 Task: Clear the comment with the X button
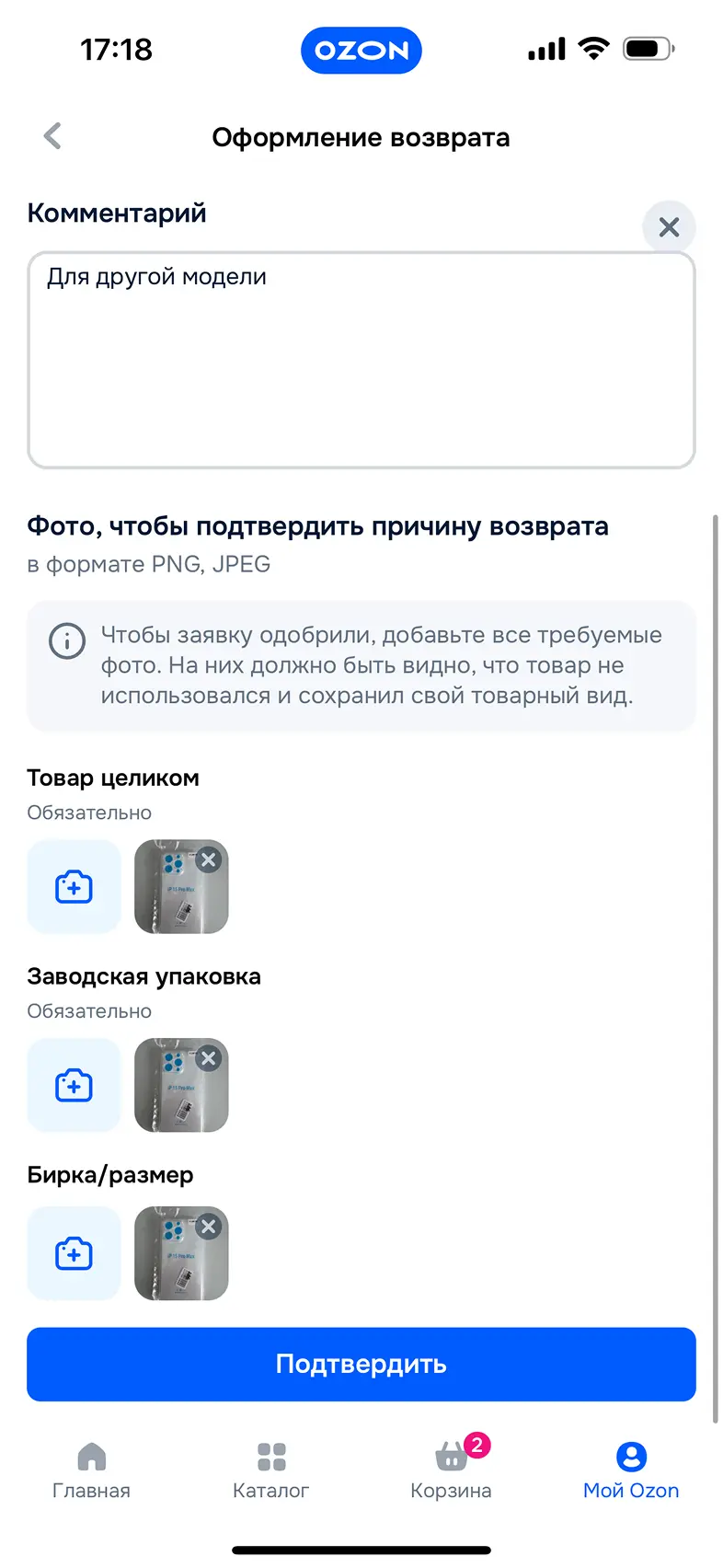[x=669, y=226]
